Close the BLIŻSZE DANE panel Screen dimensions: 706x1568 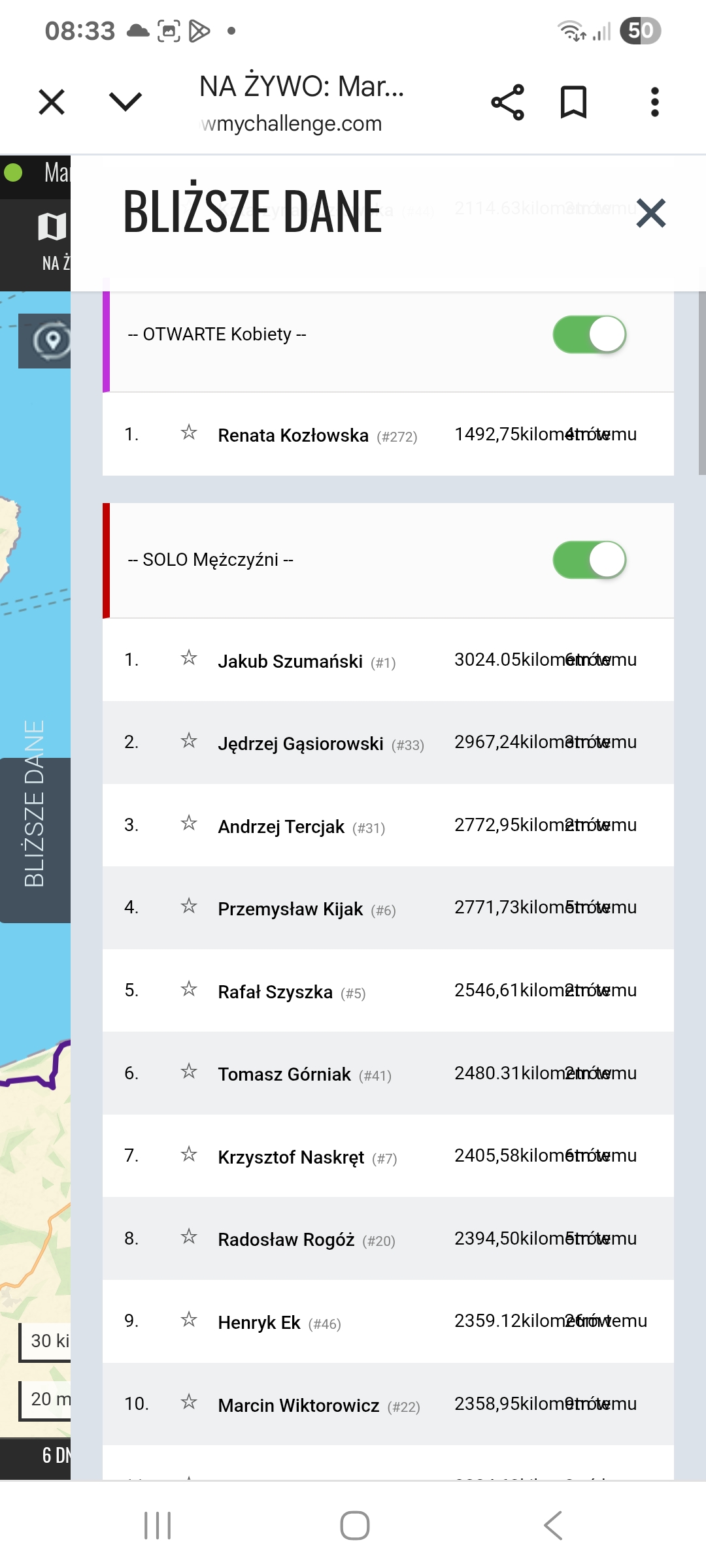coord(651,213)
